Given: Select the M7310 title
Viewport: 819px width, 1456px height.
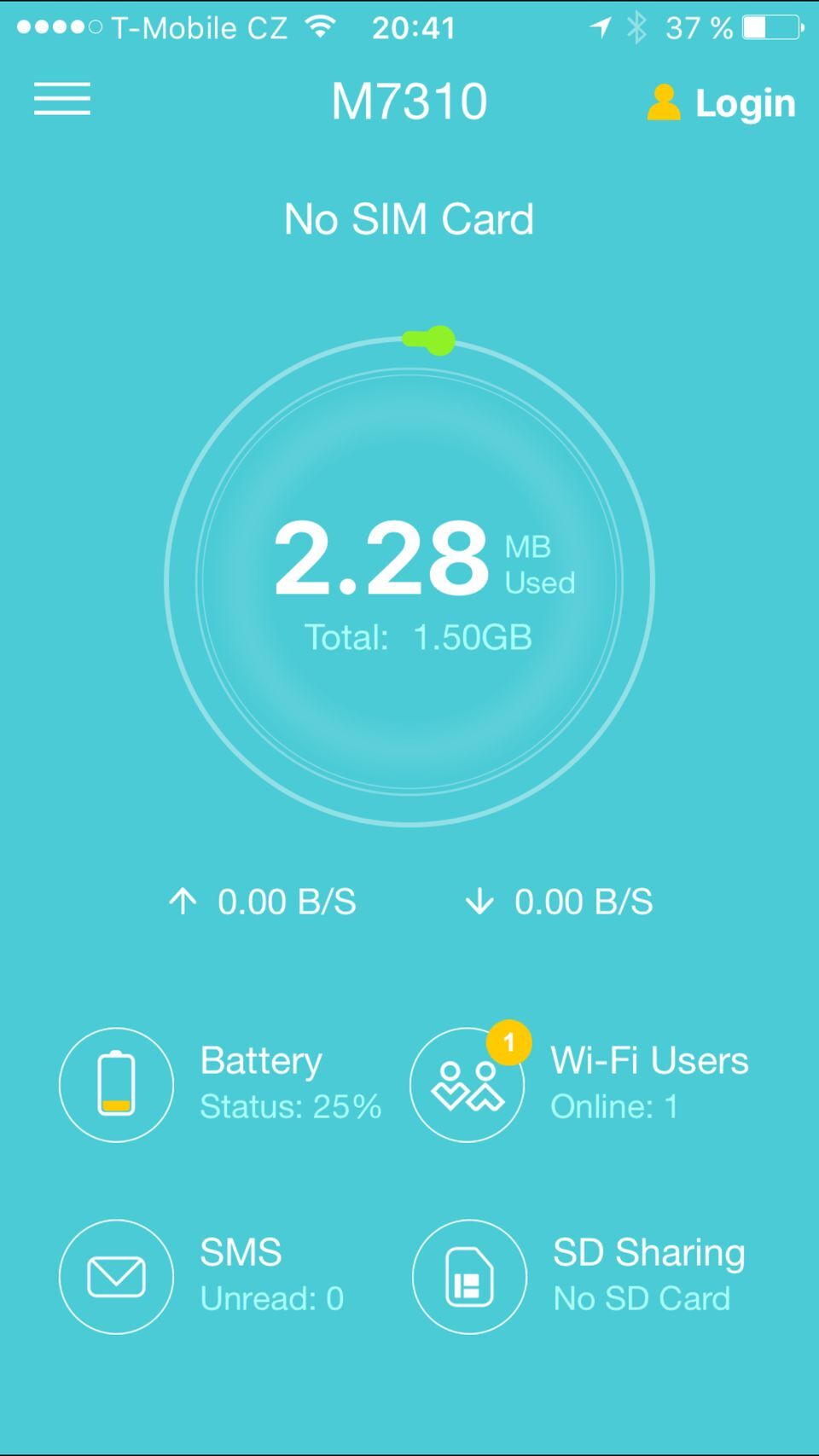Looking at the screenshot, I should pos(409,101).
